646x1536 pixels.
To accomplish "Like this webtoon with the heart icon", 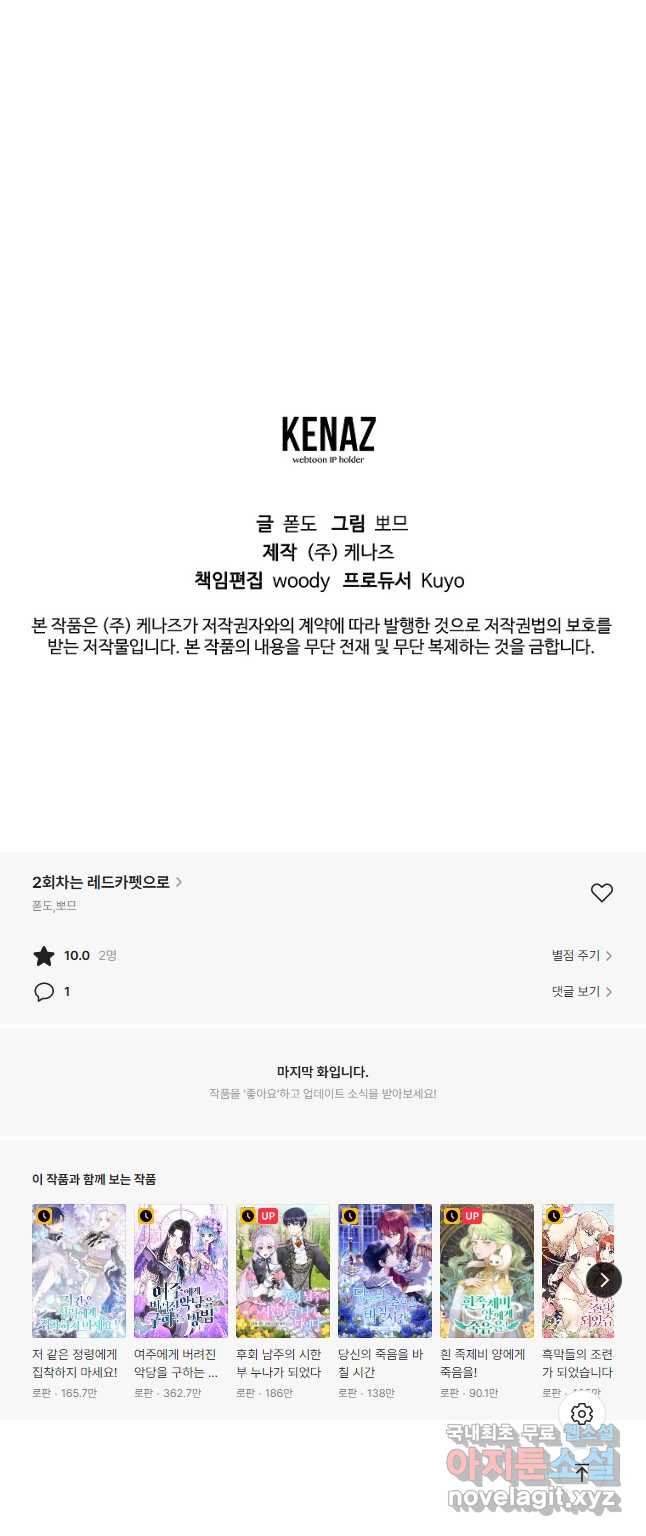I will [601, 893].
